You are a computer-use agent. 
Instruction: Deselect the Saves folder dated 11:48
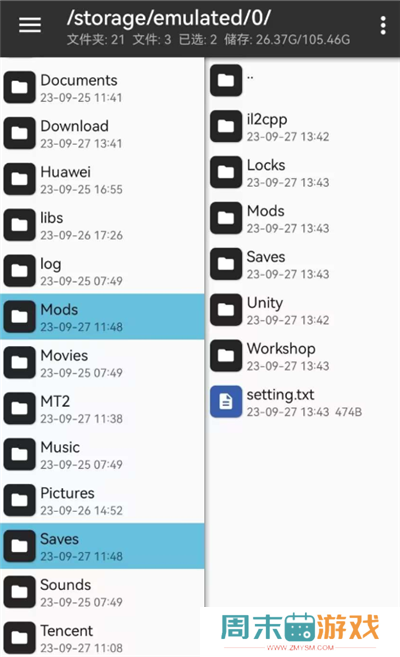point(102,546)
